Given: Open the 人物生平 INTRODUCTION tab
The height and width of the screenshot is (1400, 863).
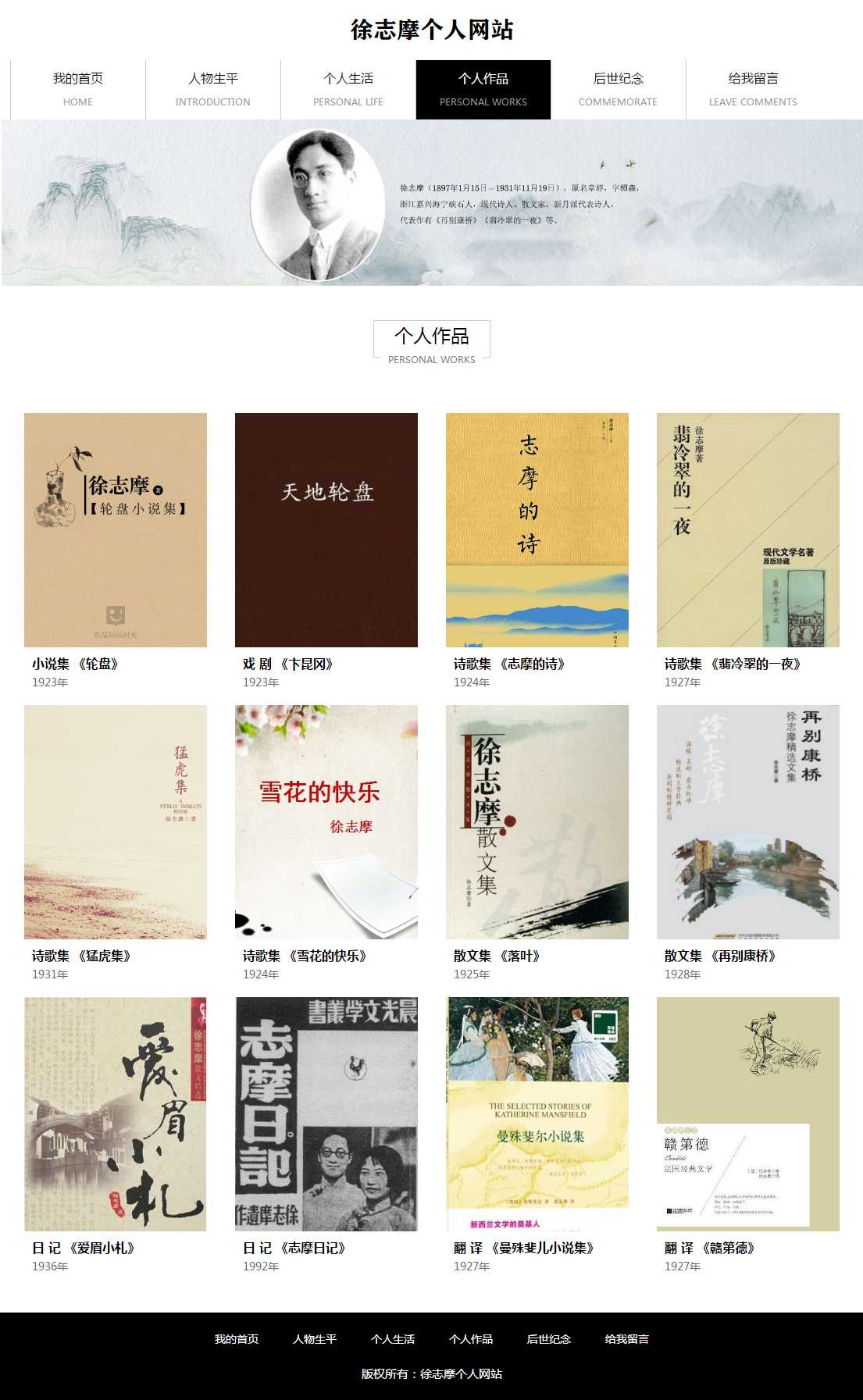Looking at the screenshot, I should click(213, 89).
